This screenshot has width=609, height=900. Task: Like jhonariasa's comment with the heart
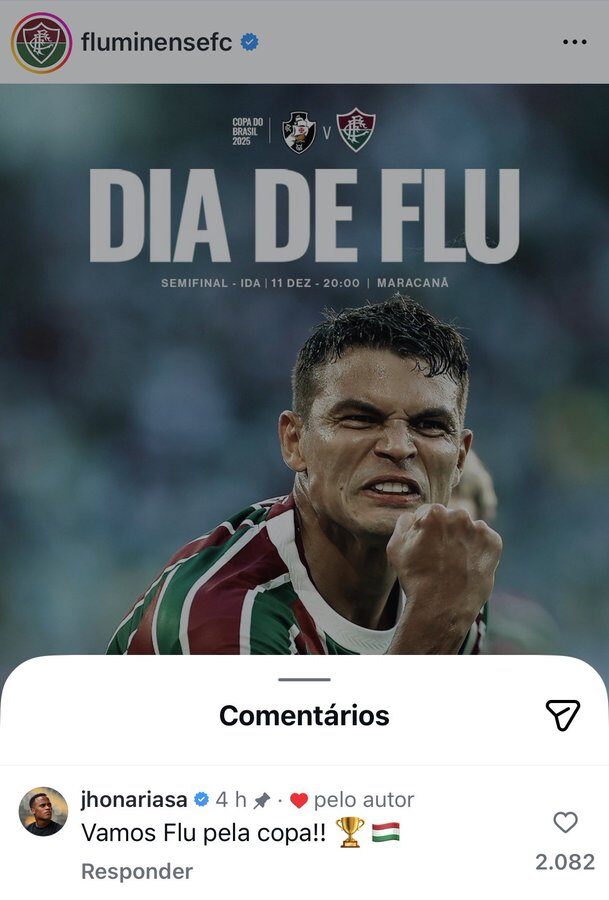click(565, 822)
